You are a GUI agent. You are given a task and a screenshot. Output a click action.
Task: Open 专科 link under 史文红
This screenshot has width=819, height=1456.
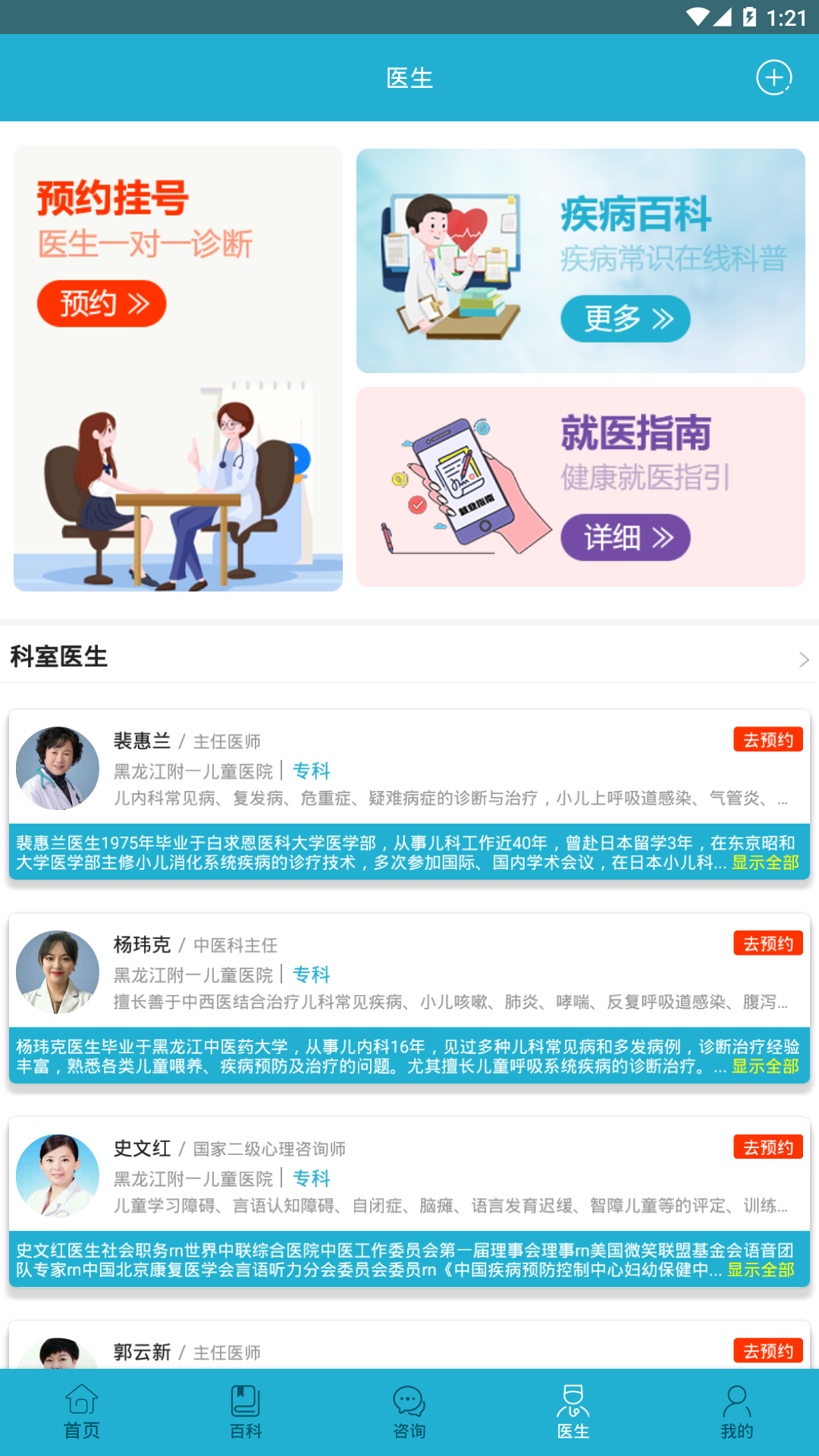312,1178
